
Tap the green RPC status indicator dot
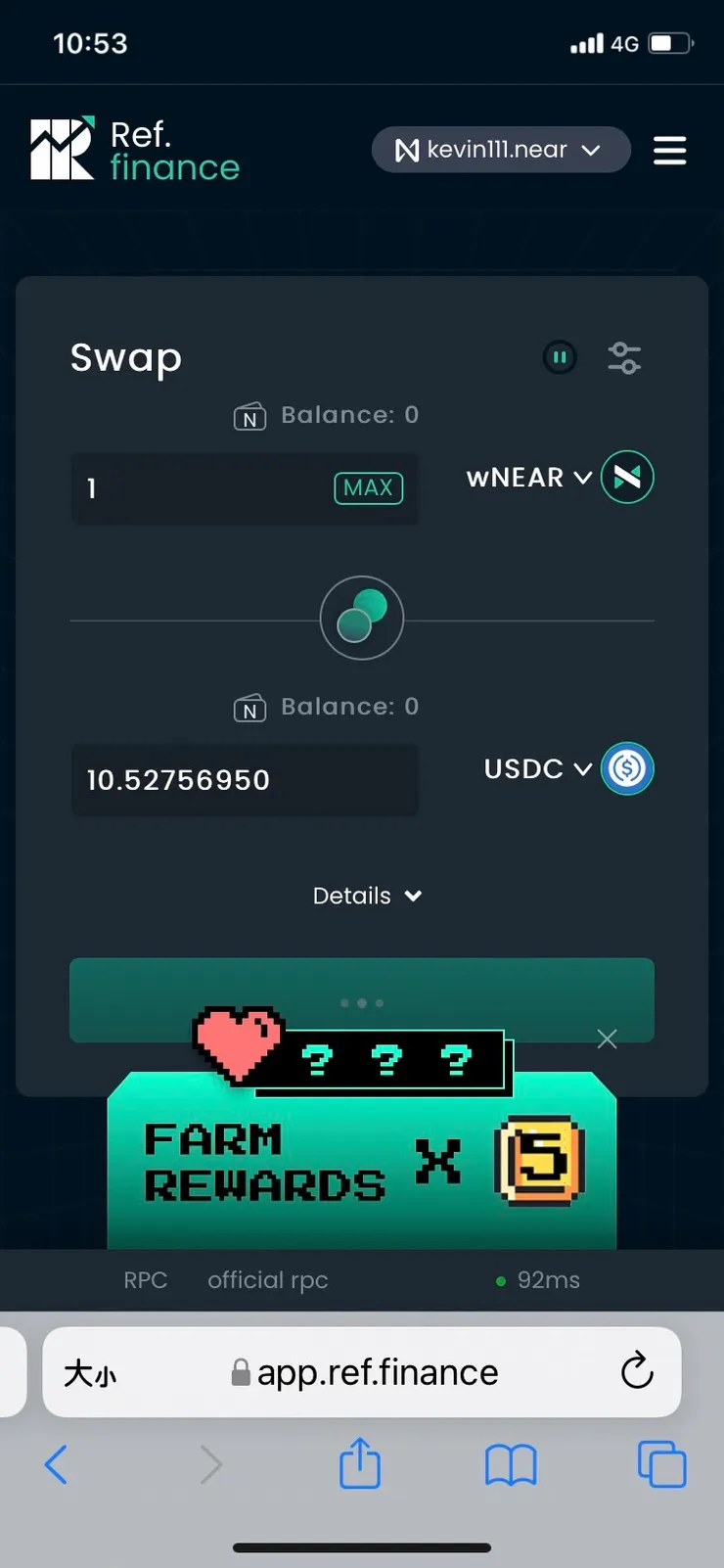point(501,1279)
